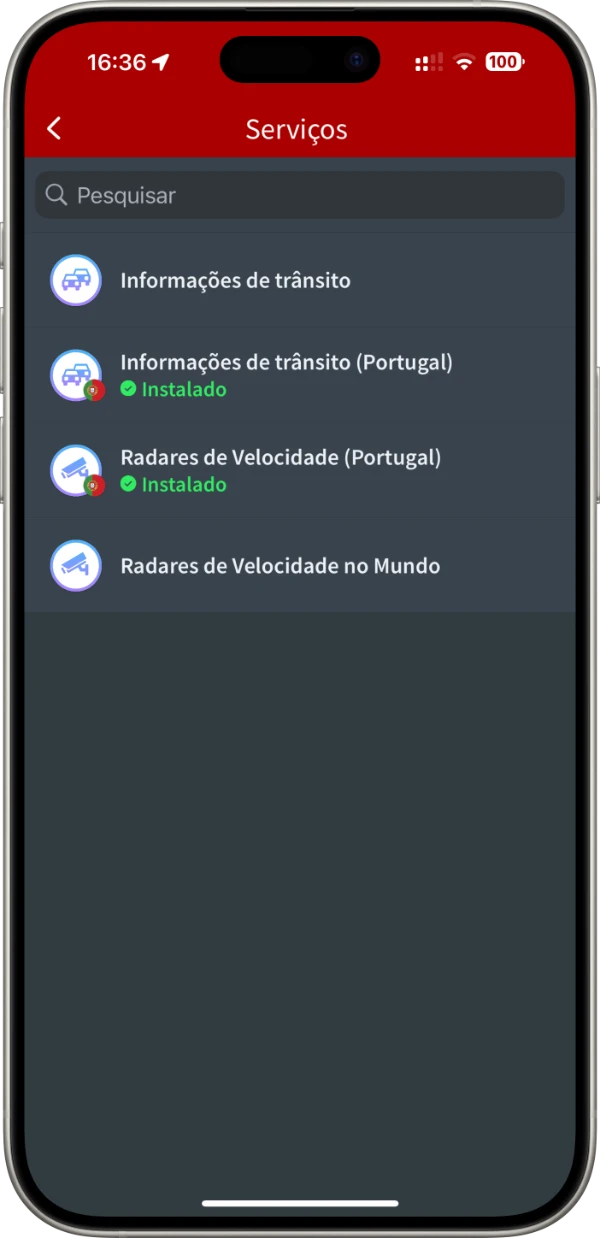Go back from the Serviços screen
The height and width of the screenshot is (1238, 600).
point(54,129)
